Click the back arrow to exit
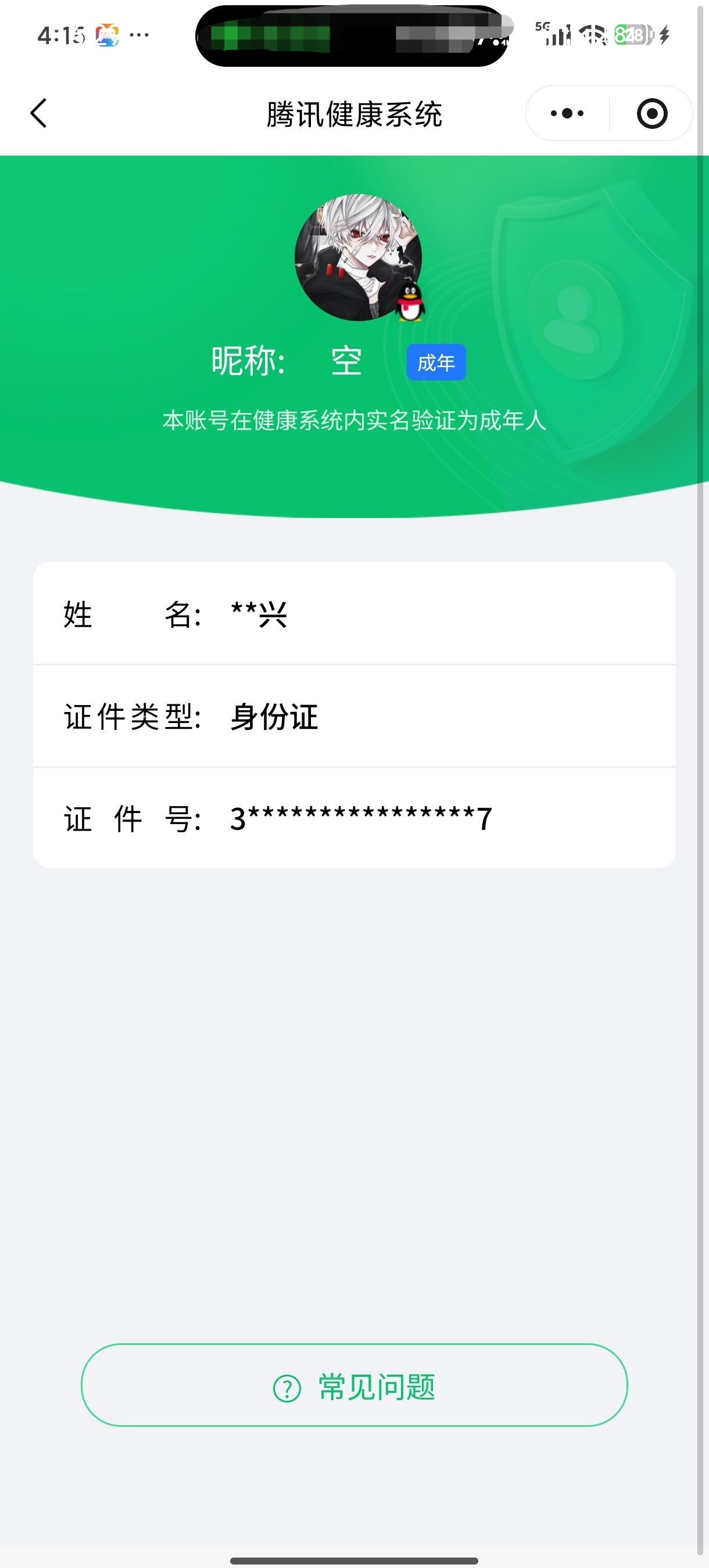709x1568 pixels. tap(38, 112)
